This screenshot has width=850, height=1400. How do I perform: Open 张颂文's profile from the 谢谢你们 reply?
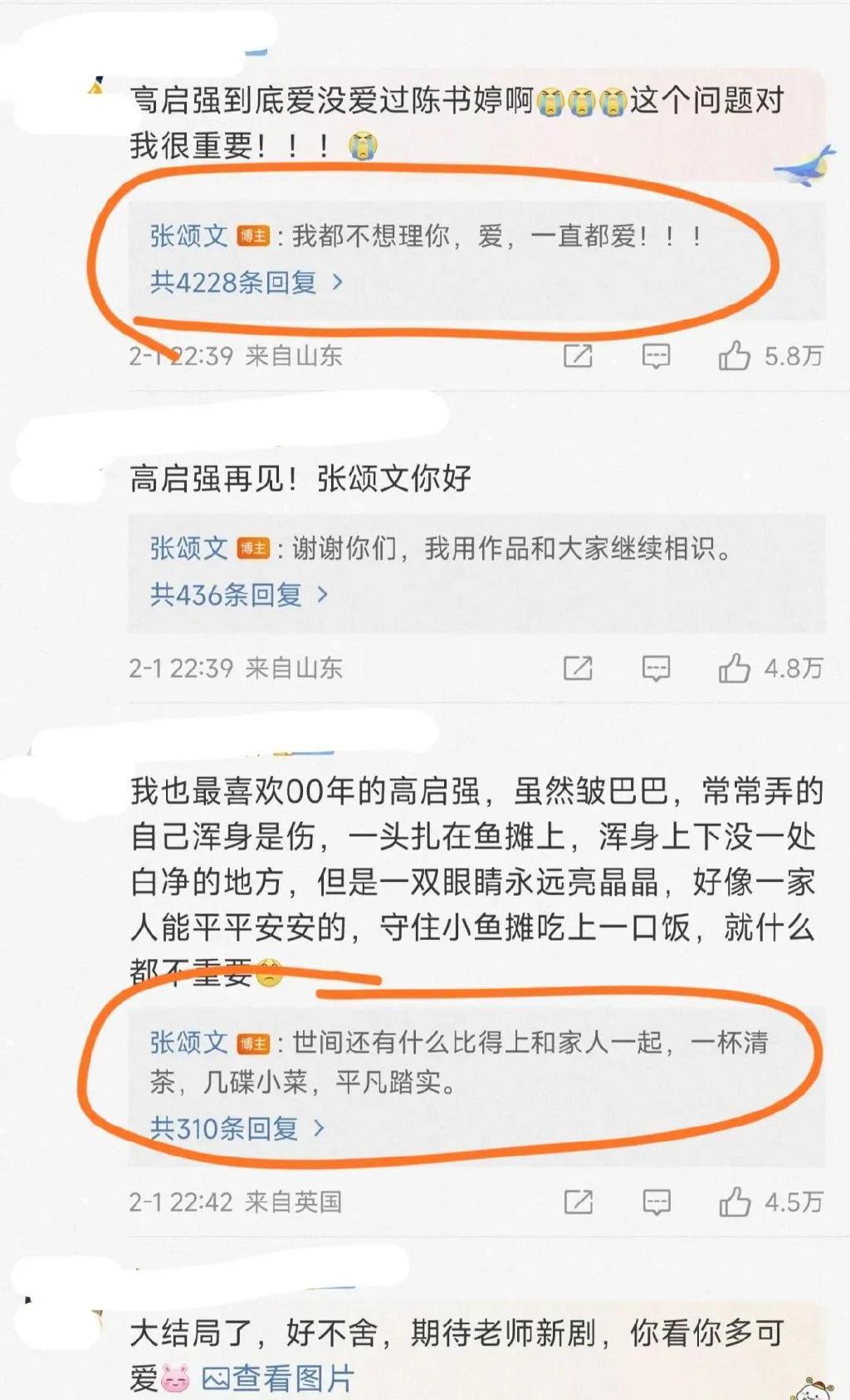tap(188, 548)
